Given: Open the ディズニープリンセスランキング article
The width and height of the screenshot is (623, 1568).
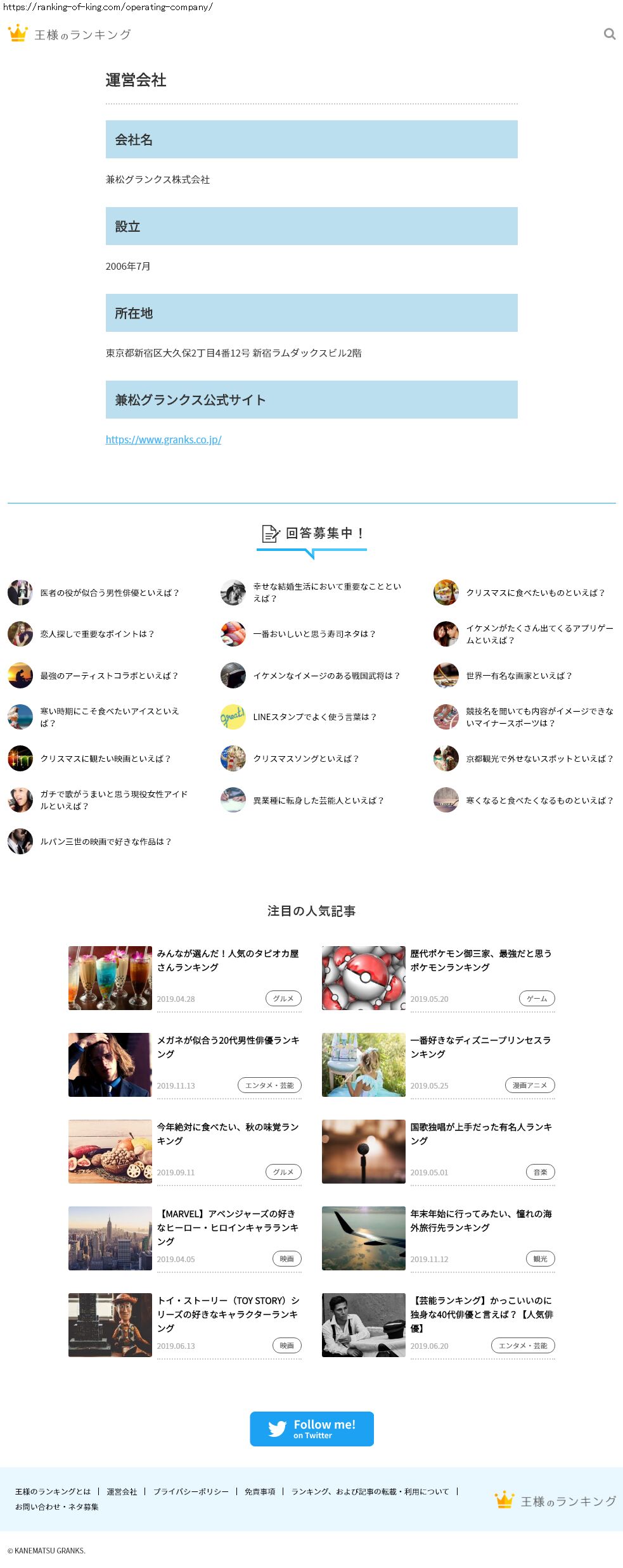Looking at the screenshot, I should [480, 1047].
